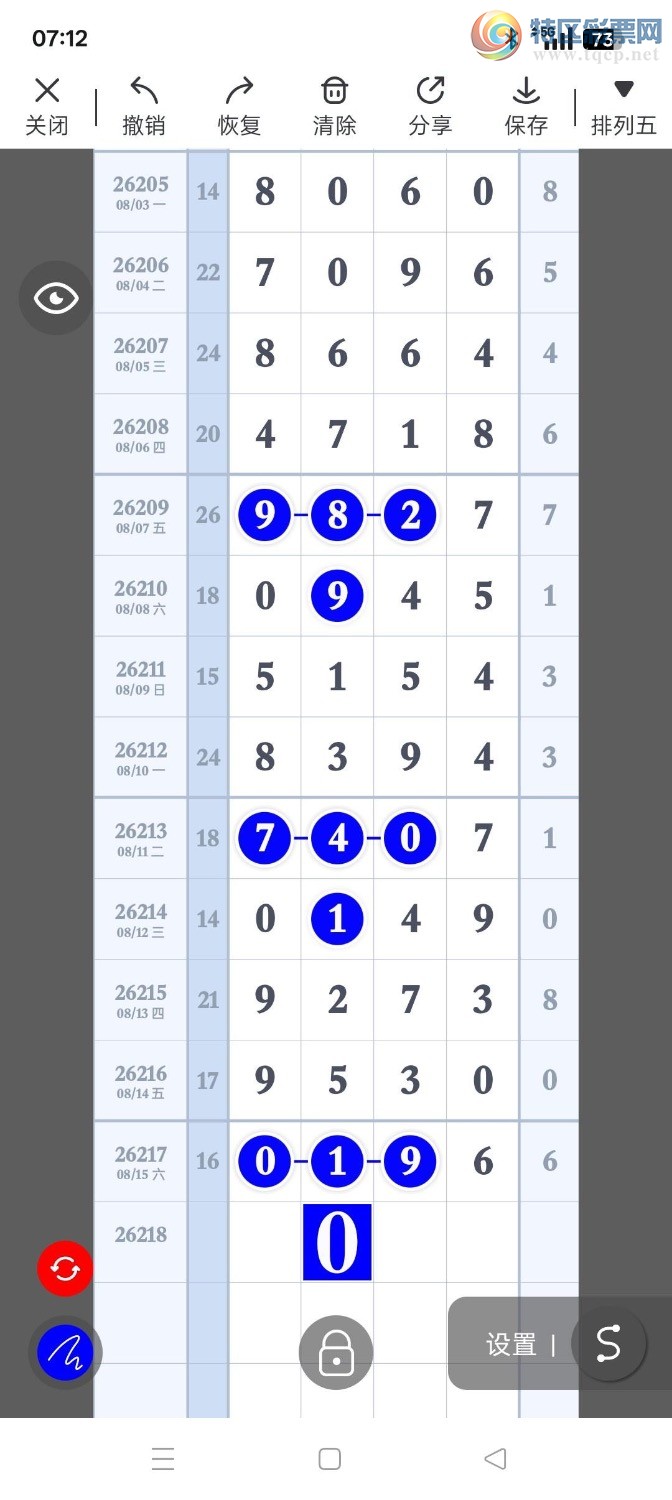Close the drawing editor with 关闭

[x=47, y=107]
